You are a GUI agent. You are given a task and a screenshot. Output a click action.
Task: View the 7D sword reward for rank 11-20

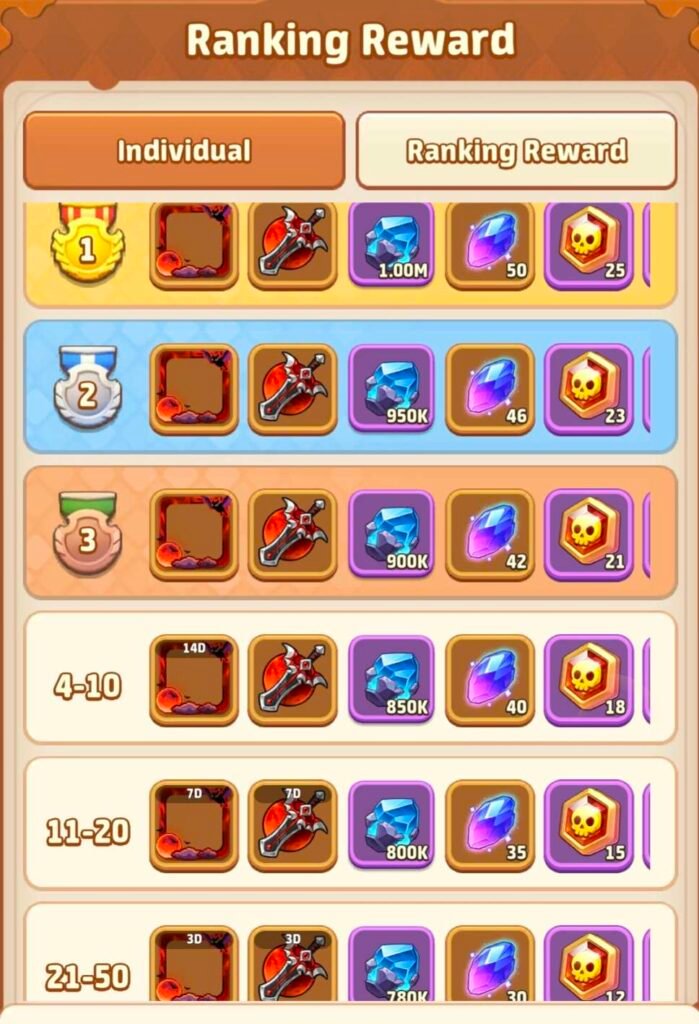coord(292,824)
